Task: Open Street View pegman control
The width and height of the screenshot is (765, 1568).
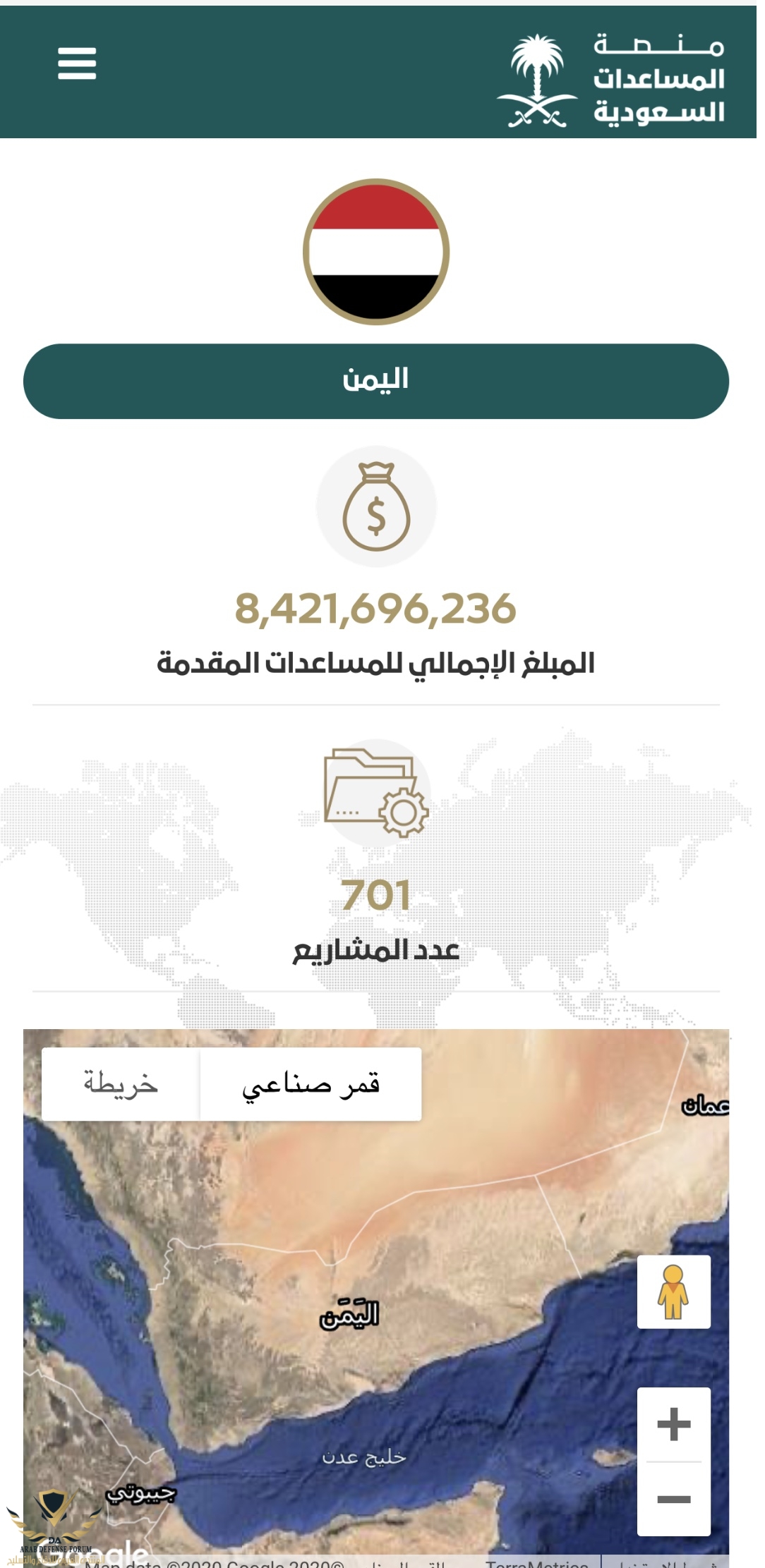Action: pyautogui.click(x=673, y=1292)
